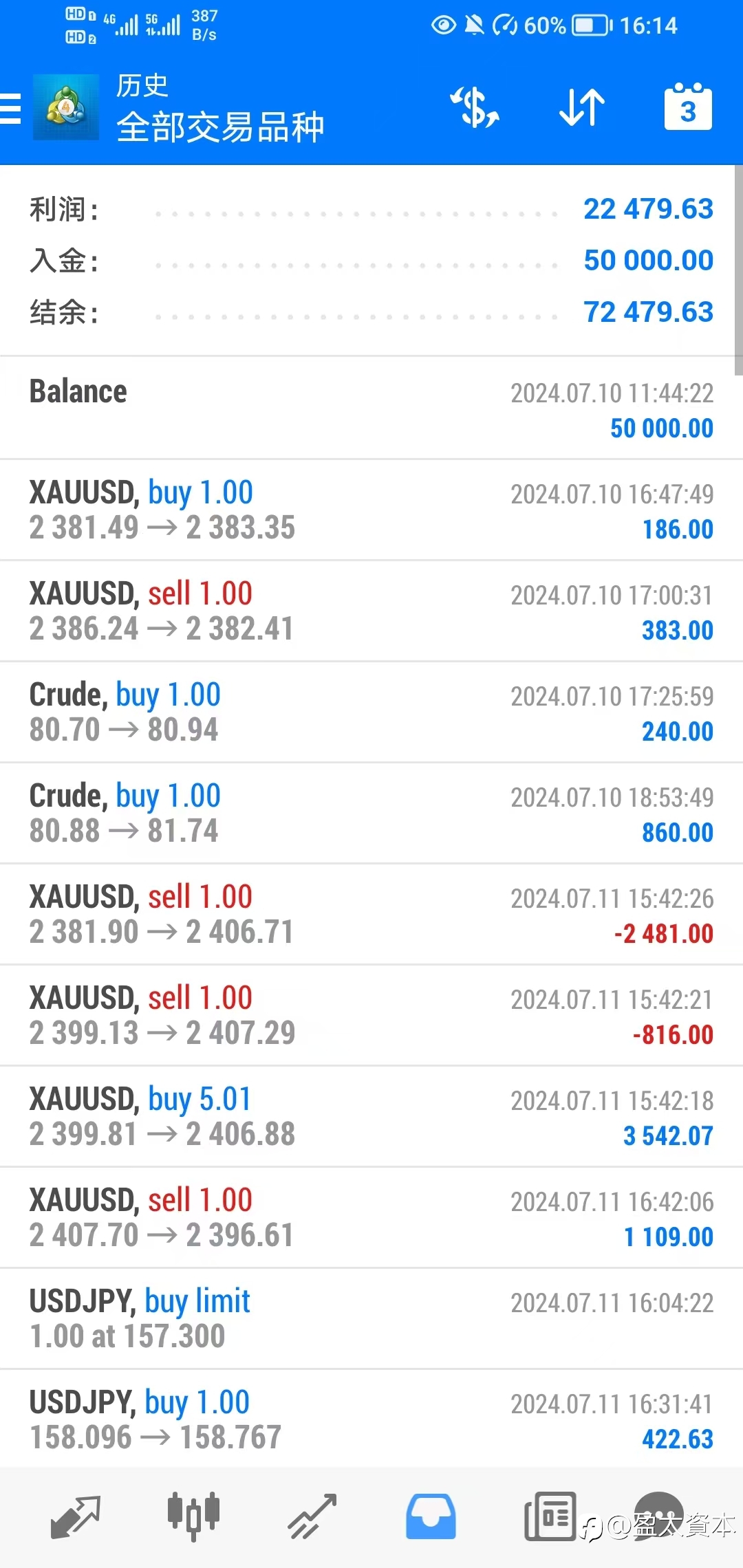The image size is (743, 1568).
Task: Open the hamburger drawer menu
Action: click(11, 109)
